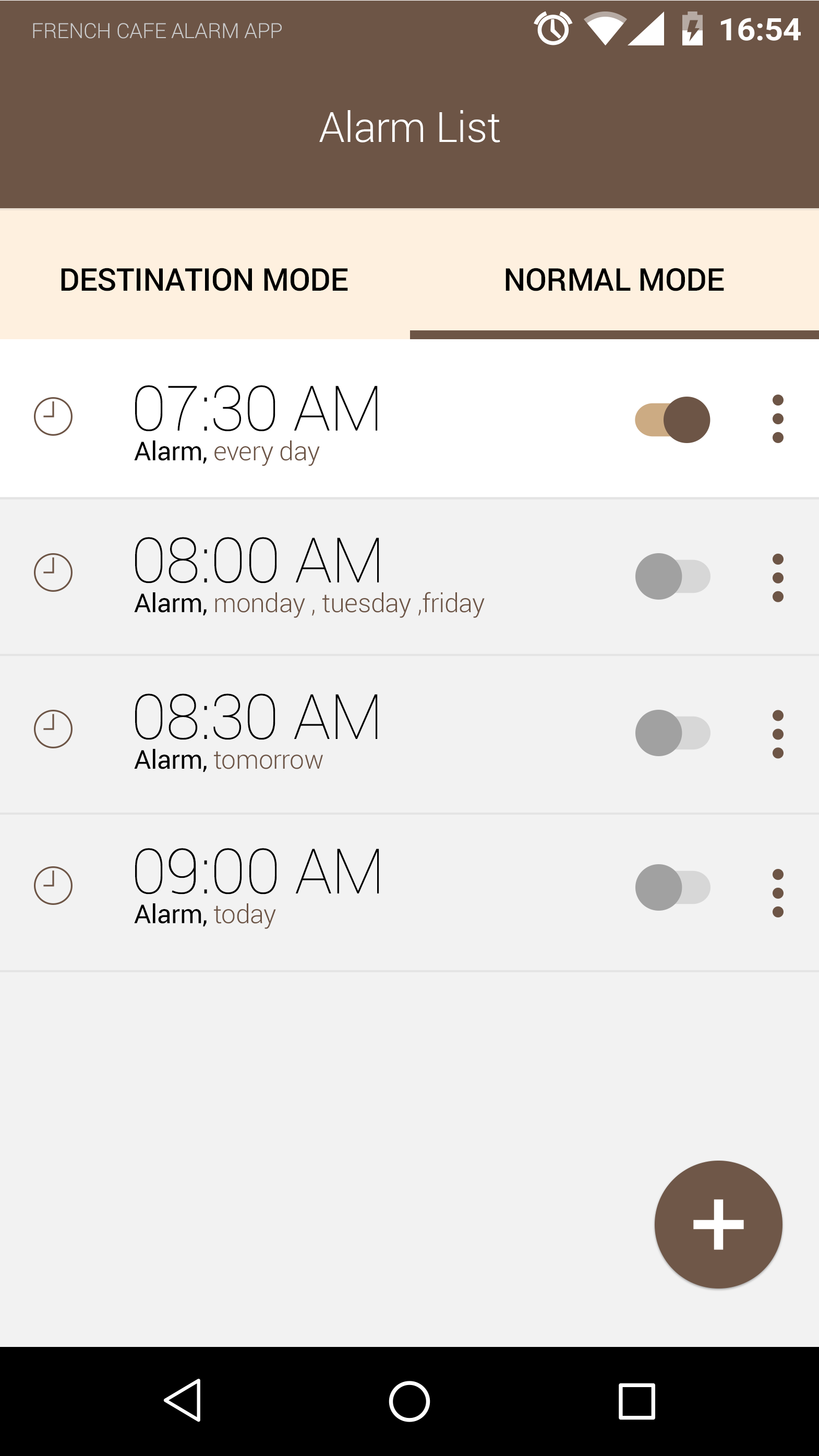
Task: Tap three dots next to 09:00 AM alarm
Action: point(777,893)
